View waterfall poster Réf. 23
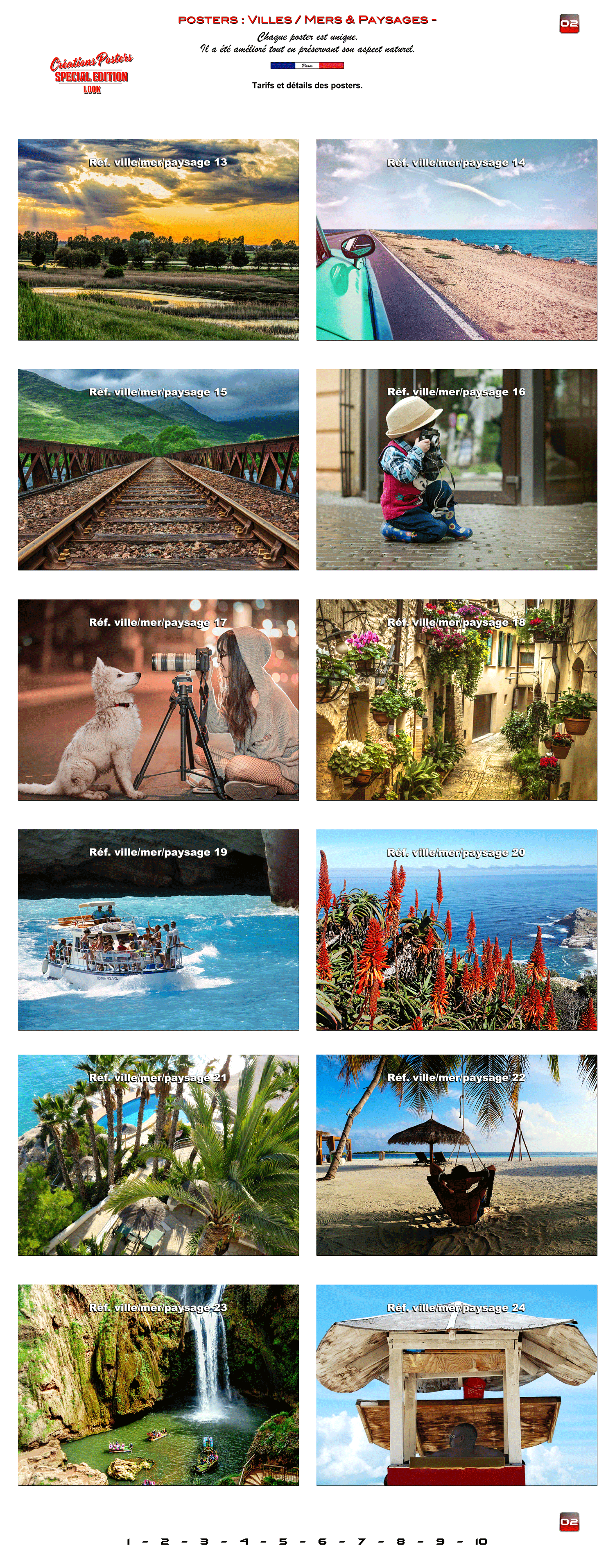This screenshot has width=615, height=1568. coord(158,1385)
